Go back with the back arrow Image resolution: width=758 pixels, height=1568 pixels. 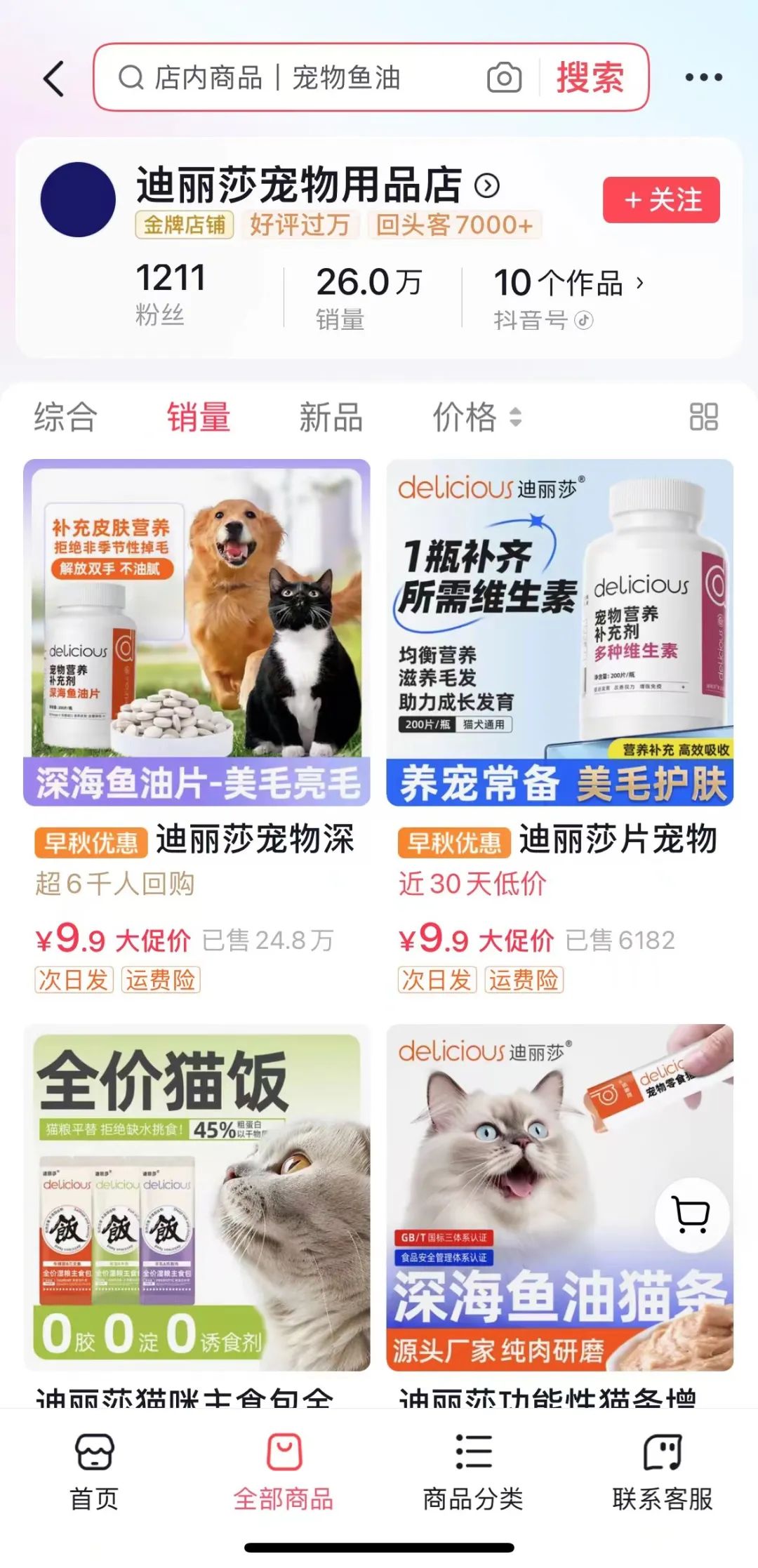pos(54,78)
